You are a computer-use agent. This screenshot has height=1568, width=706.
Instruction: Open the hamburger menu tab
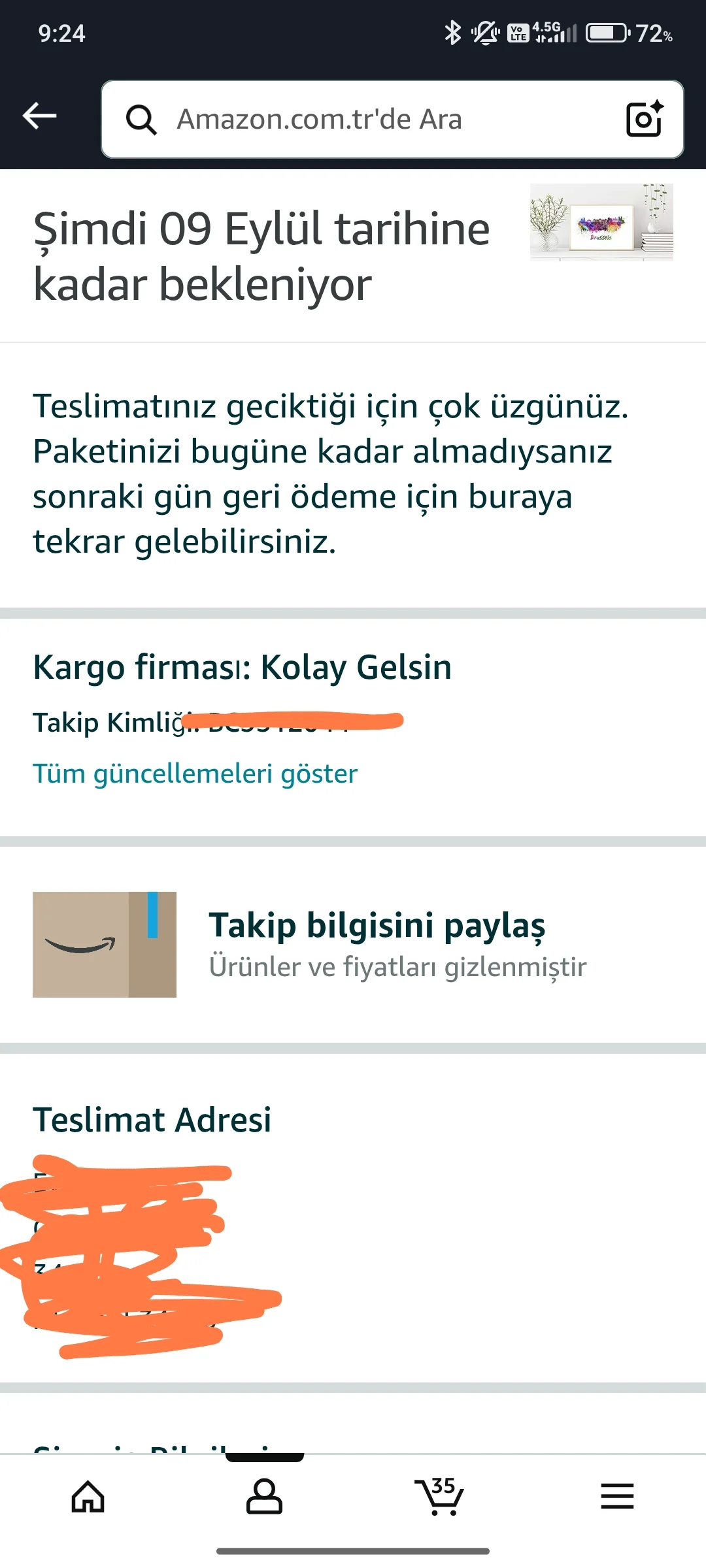[x=617, y=1496]
